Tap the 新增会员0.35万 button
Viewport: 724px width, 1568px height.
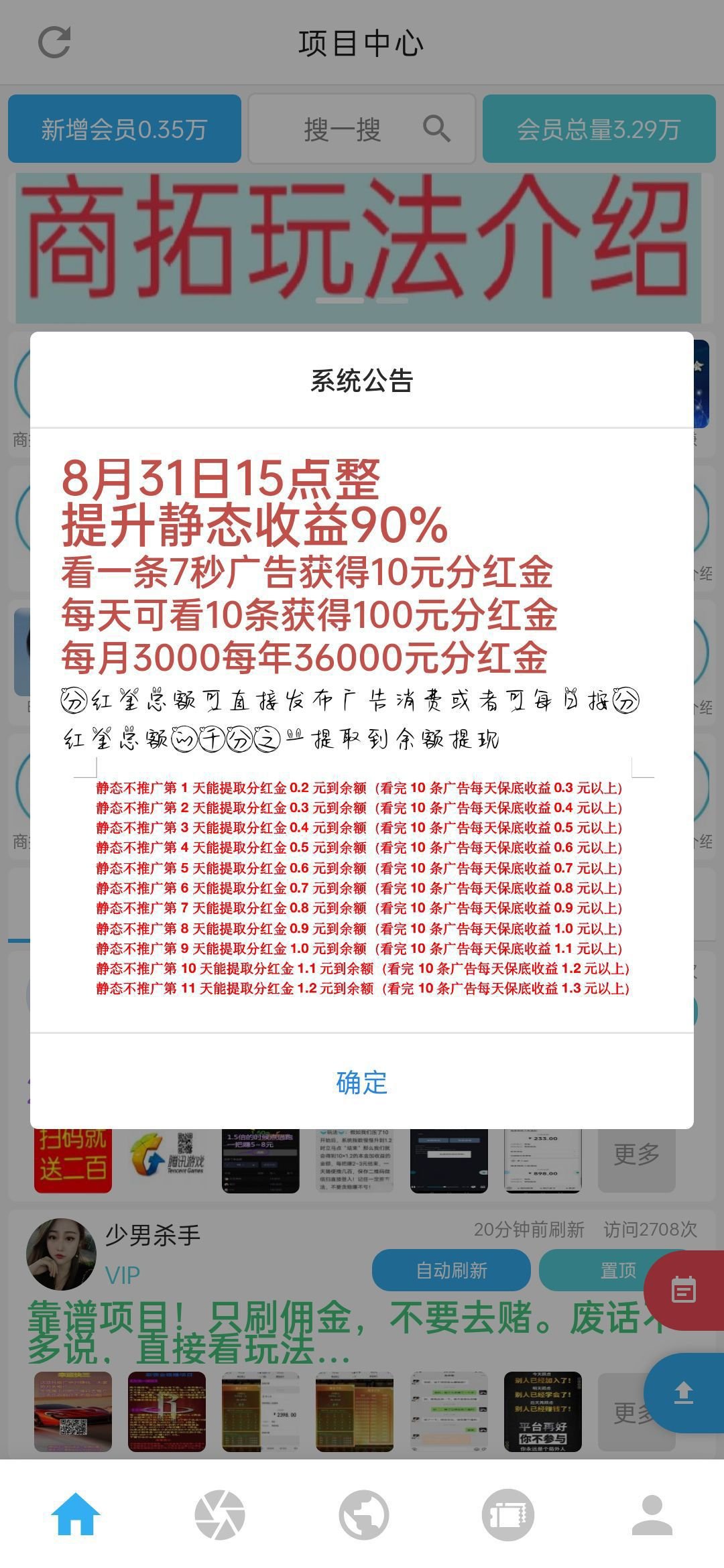(x=125, y=129)
